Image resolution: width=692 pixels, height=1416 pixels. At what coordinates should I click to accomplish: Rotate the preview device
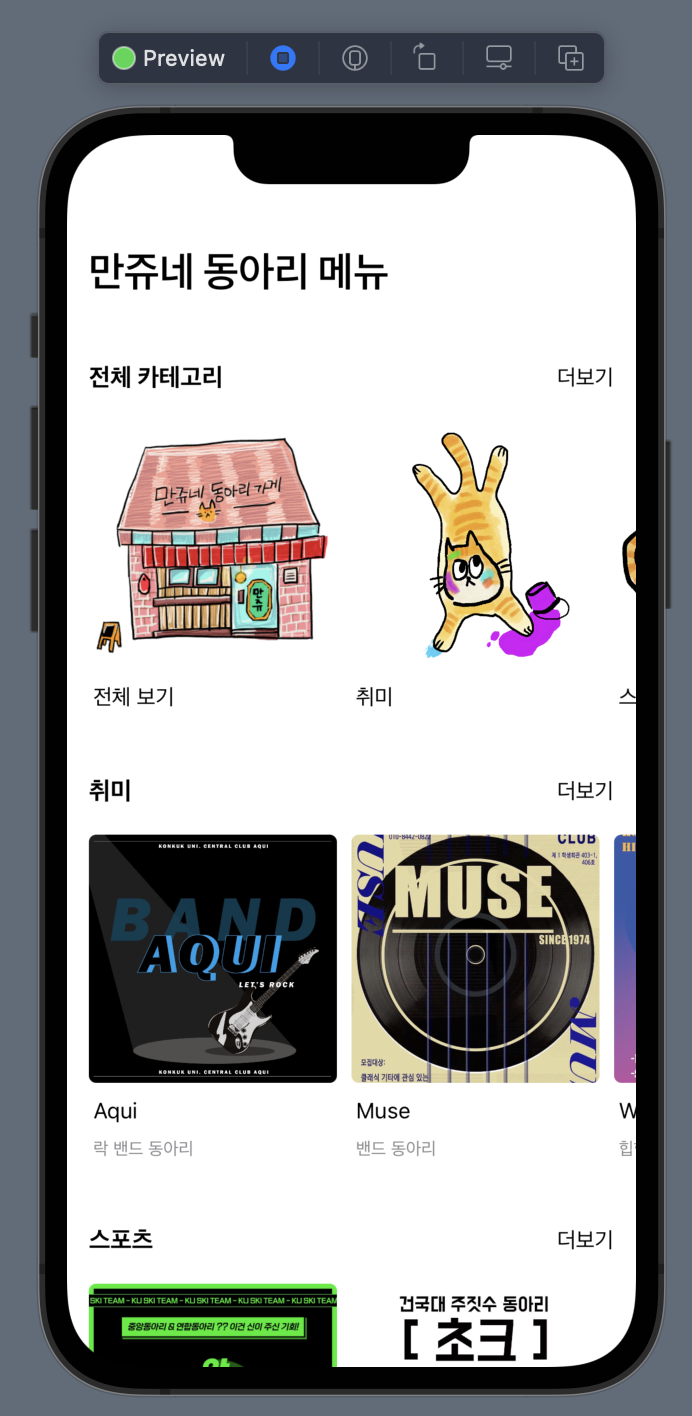(x=426, y=58)
